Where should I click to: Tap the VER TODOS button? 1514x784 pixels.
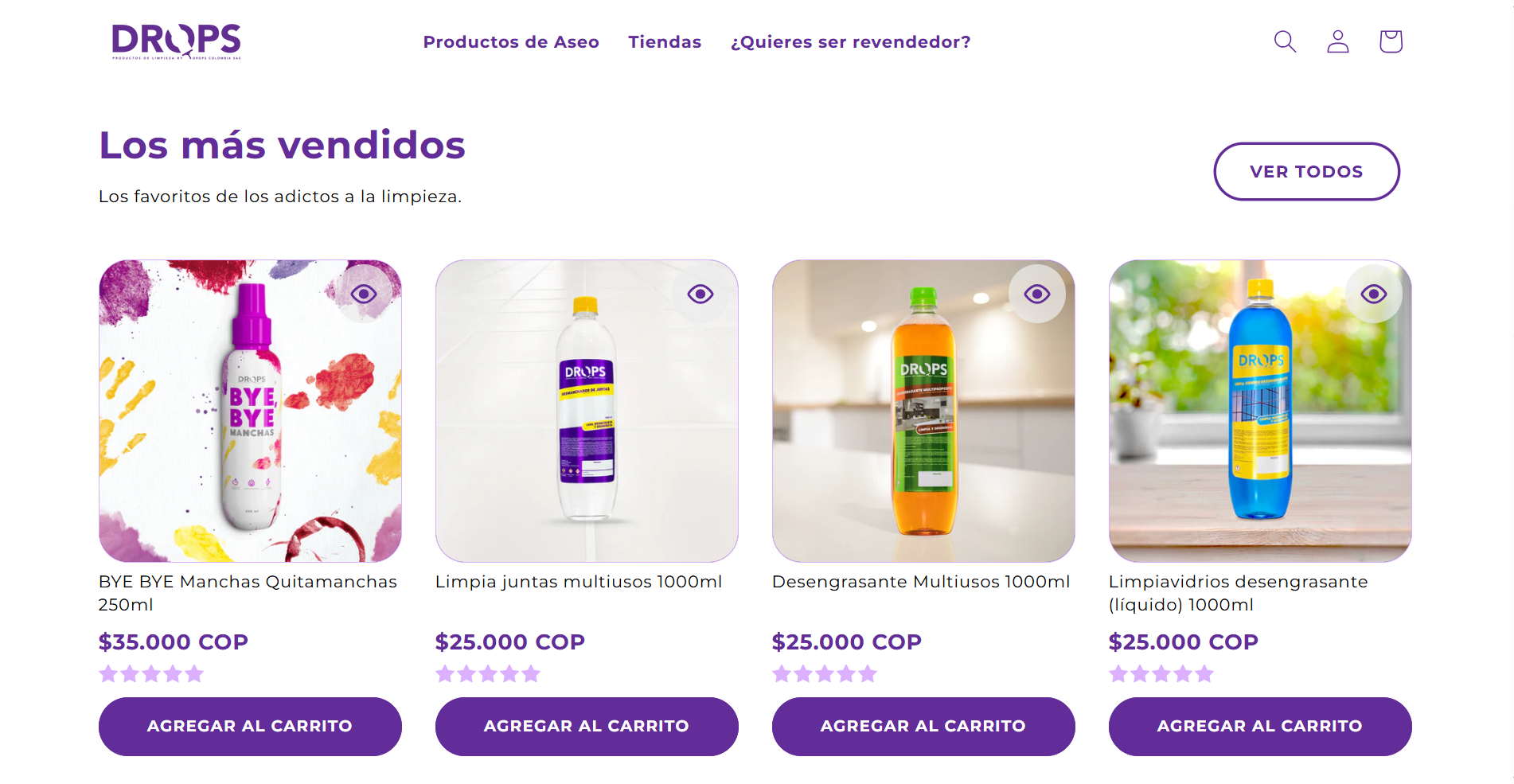click(1306, 171)
